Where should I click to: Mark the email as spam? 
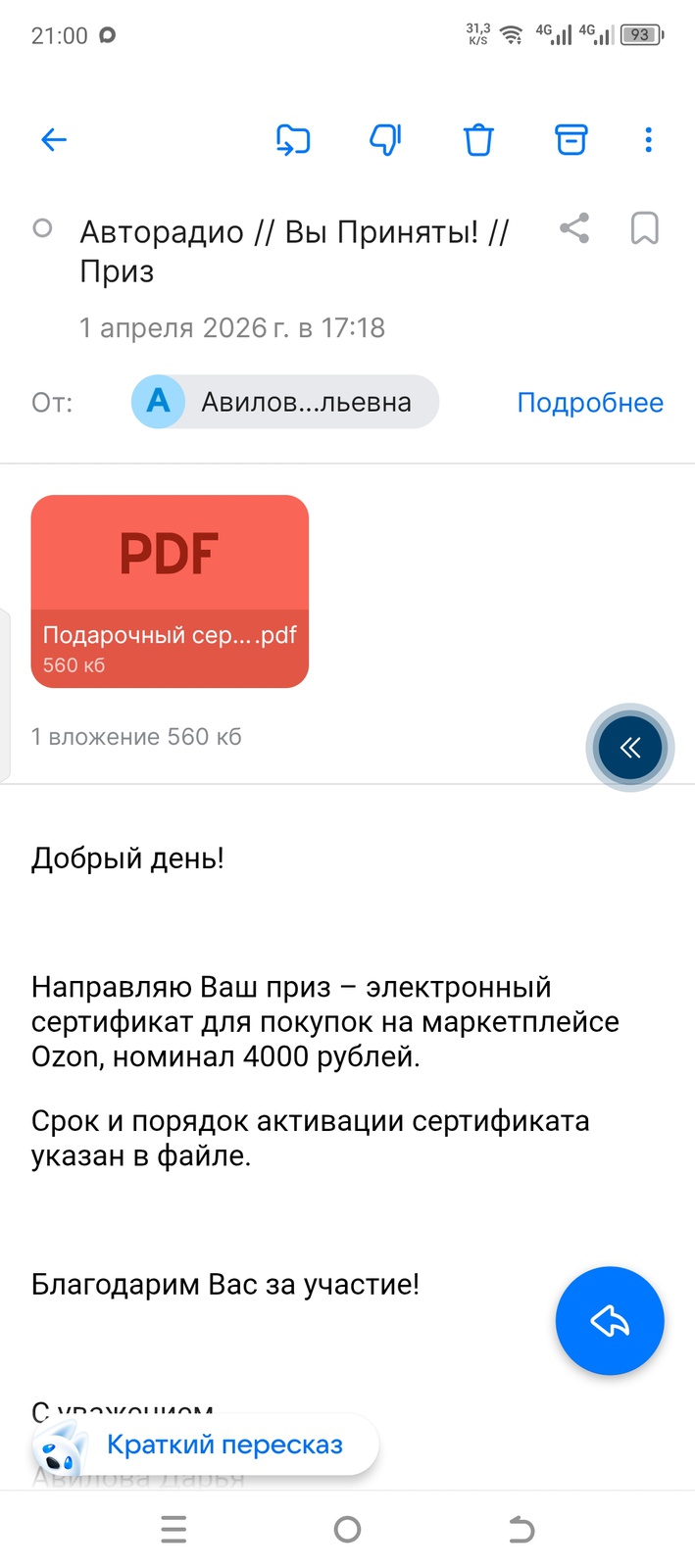point(385,140)
